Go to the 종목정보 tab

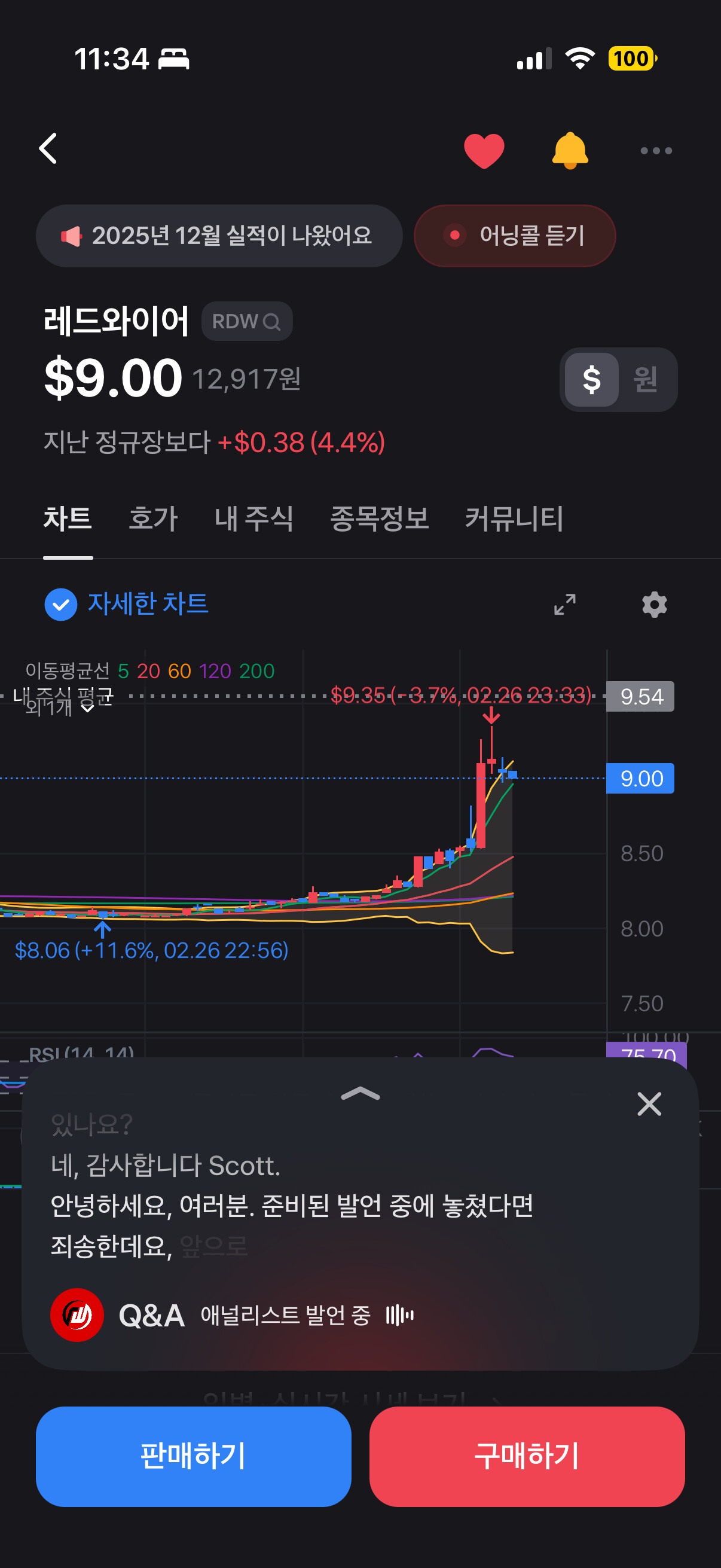click(x=379, y=519)
